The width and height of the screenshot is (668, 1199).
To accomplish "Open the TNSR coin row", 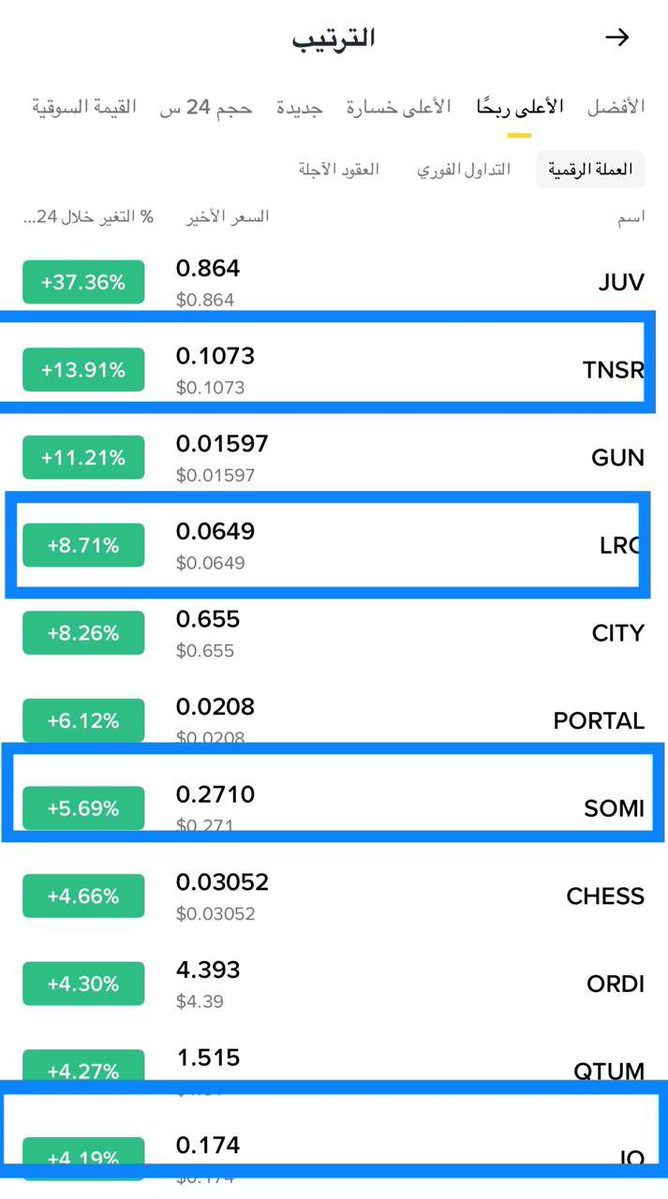I will 613,370.
